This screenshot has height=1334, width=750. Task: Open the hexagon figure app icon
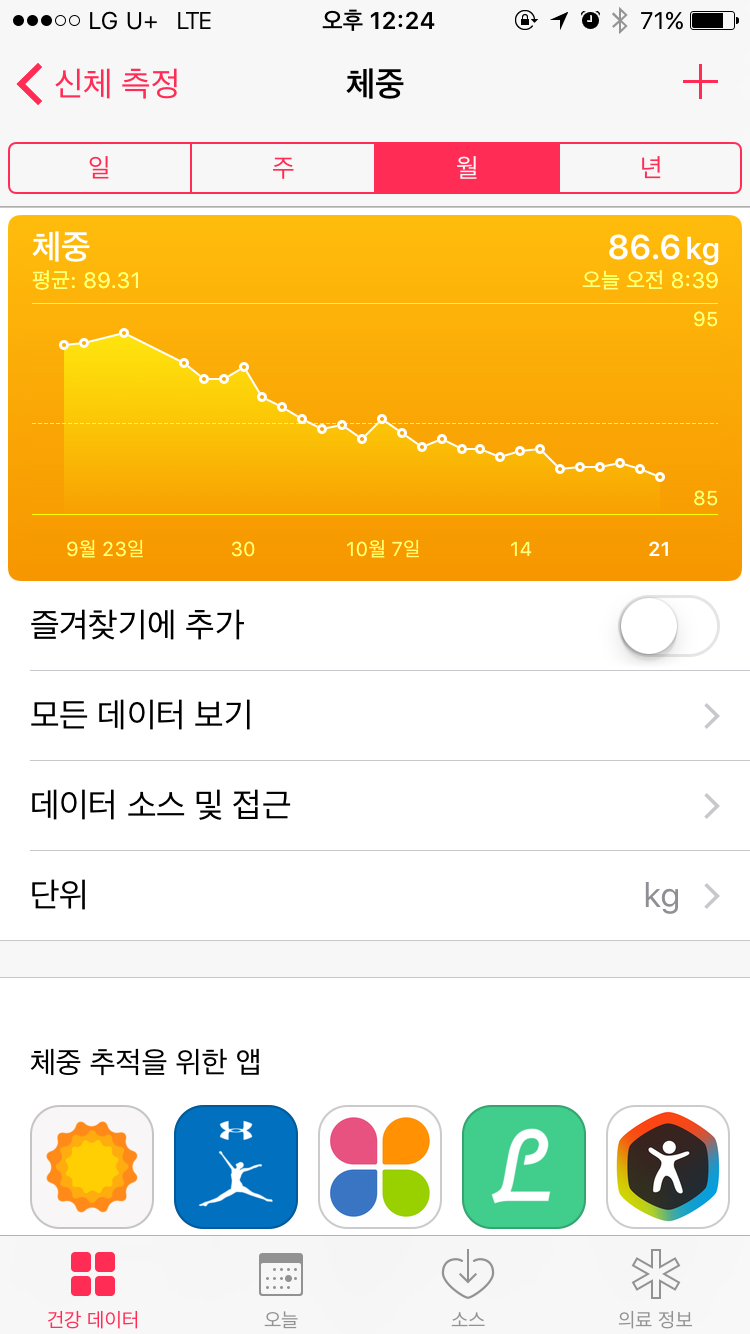[x=668, y=1166]
